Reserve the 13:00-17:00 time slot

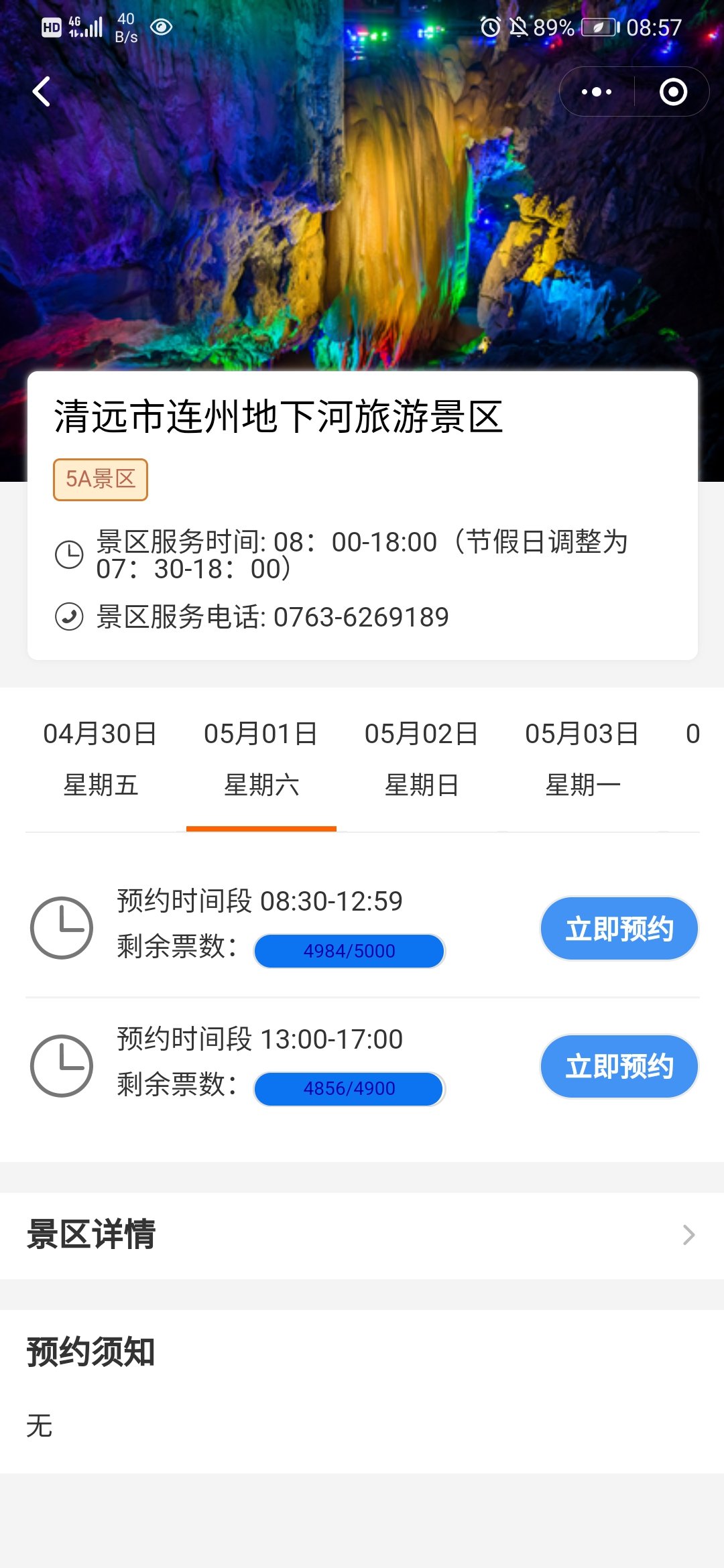pos(619,1066)
